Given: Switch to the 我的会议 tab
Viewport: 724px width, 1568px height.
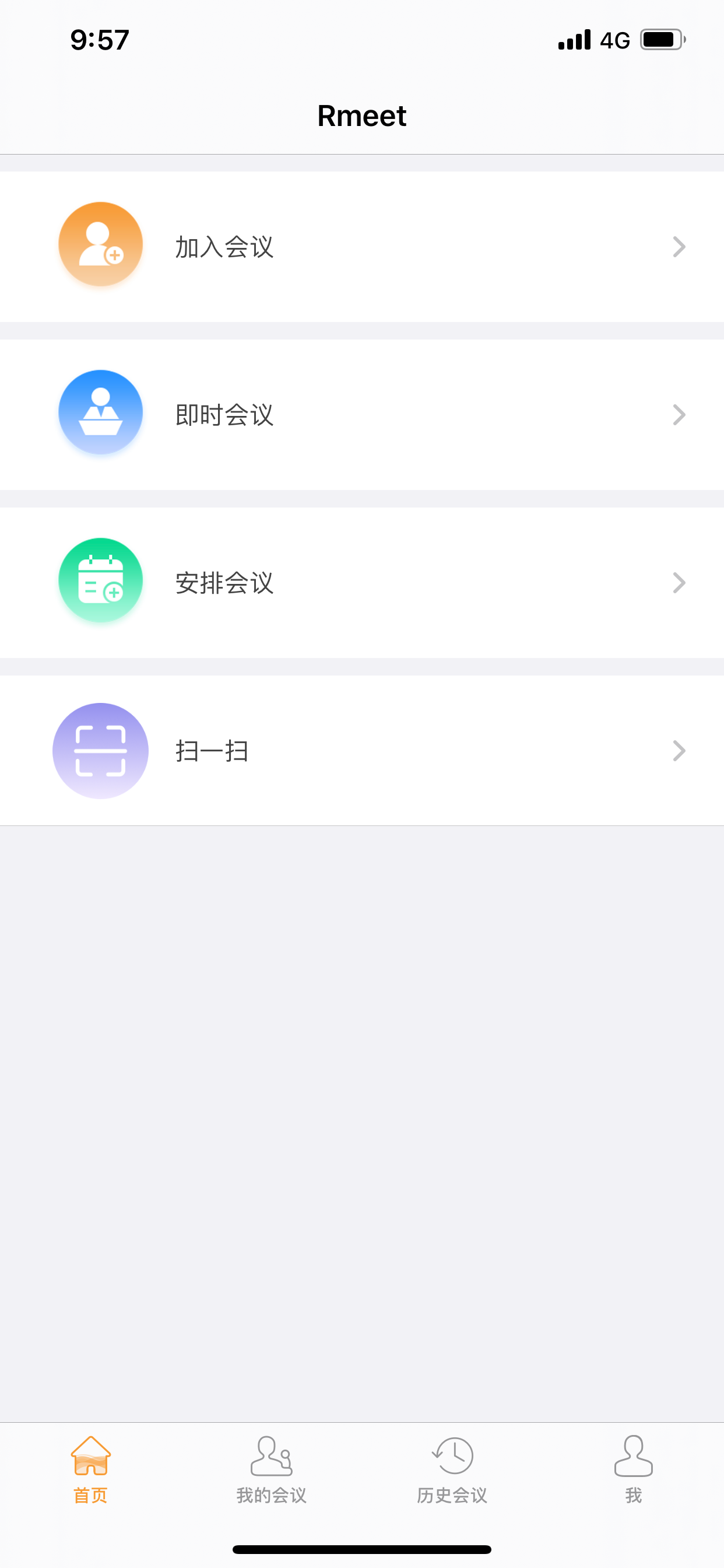Looking at the screenshot, I should point(271,1469).
